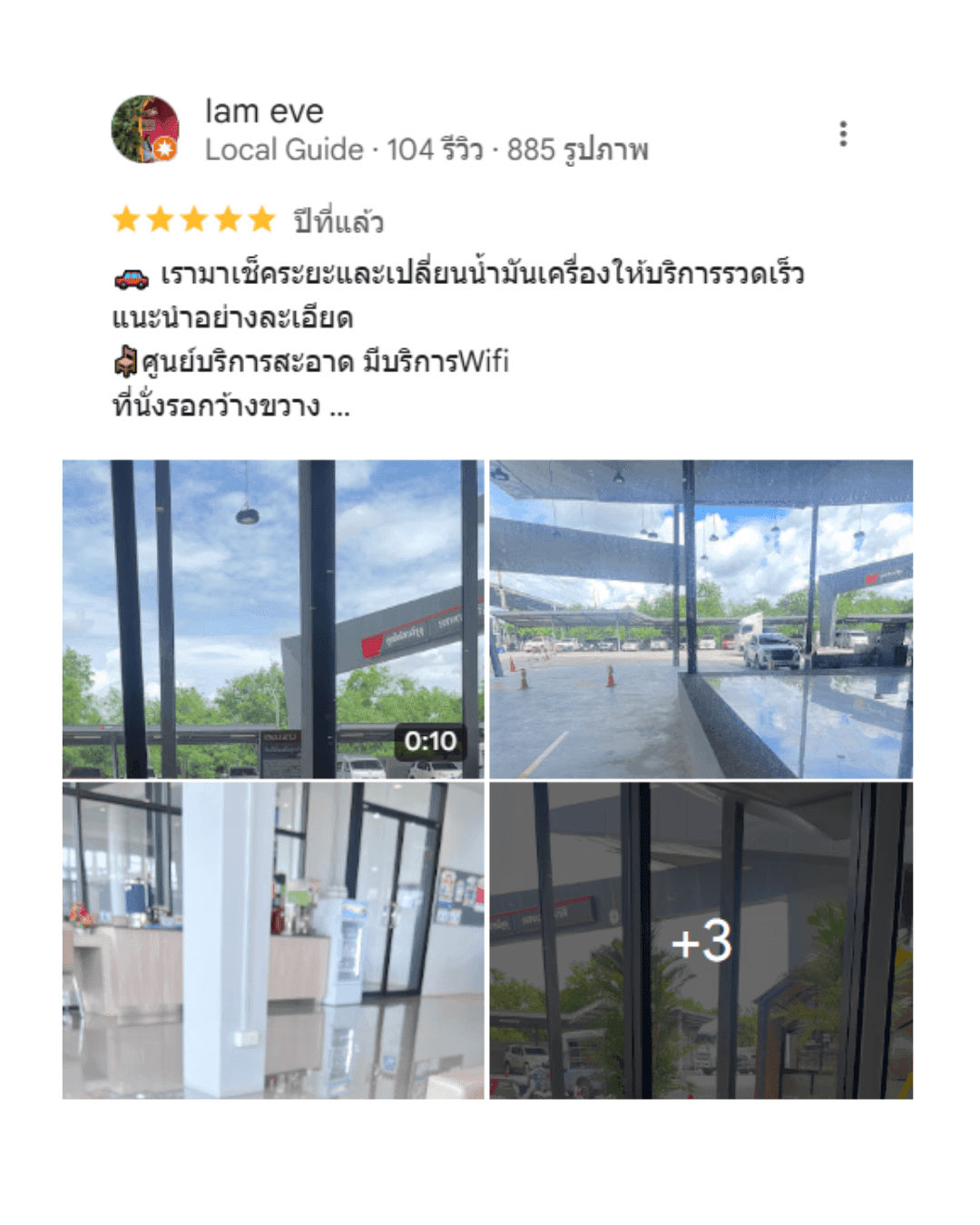The width and height of the screenshot is (980, 1225).
Task: Expand the truncated review text
Action: click(339, 407)
